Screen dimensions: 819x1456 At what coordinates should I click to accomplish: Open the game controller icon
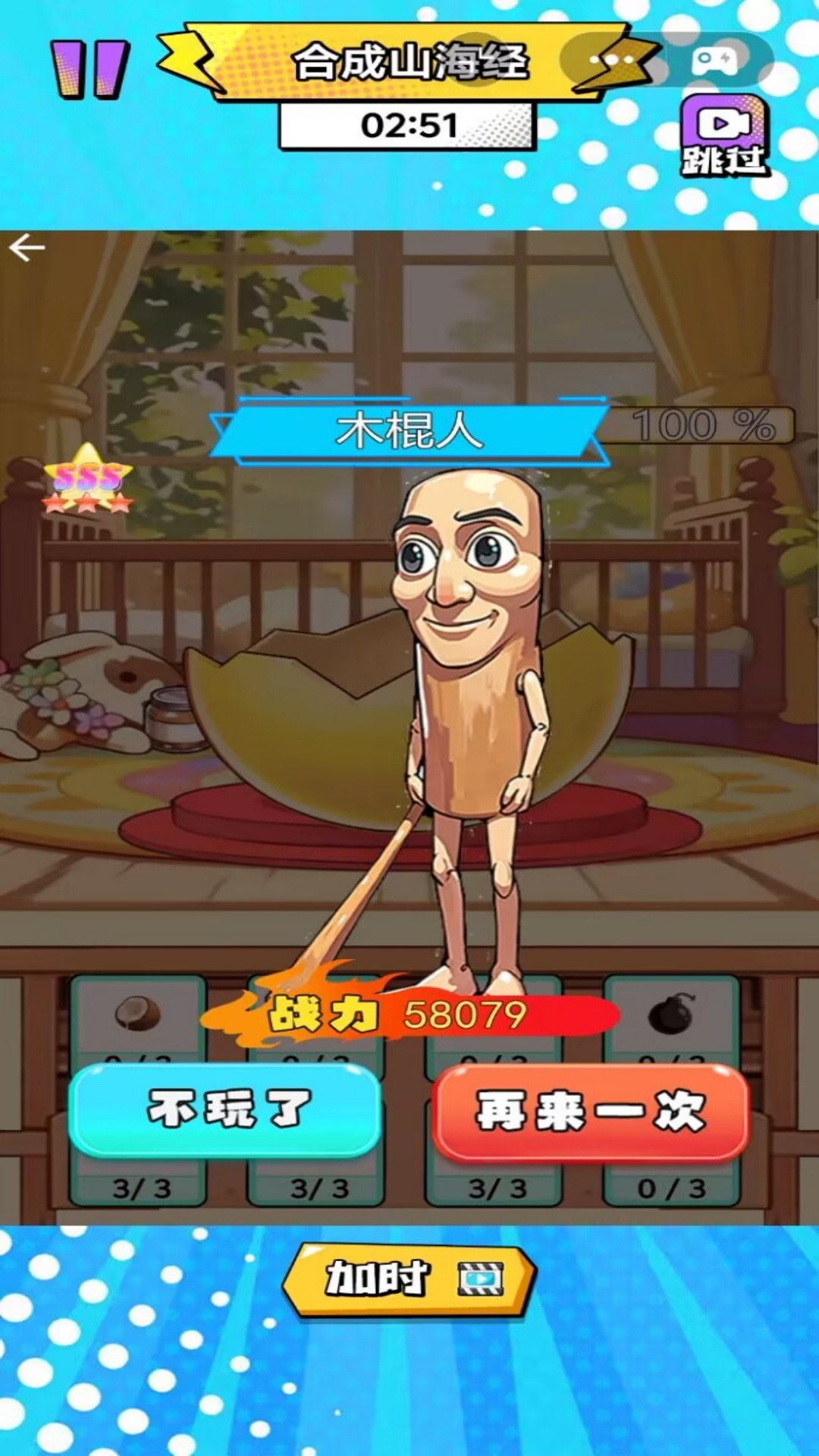point(716,59)
